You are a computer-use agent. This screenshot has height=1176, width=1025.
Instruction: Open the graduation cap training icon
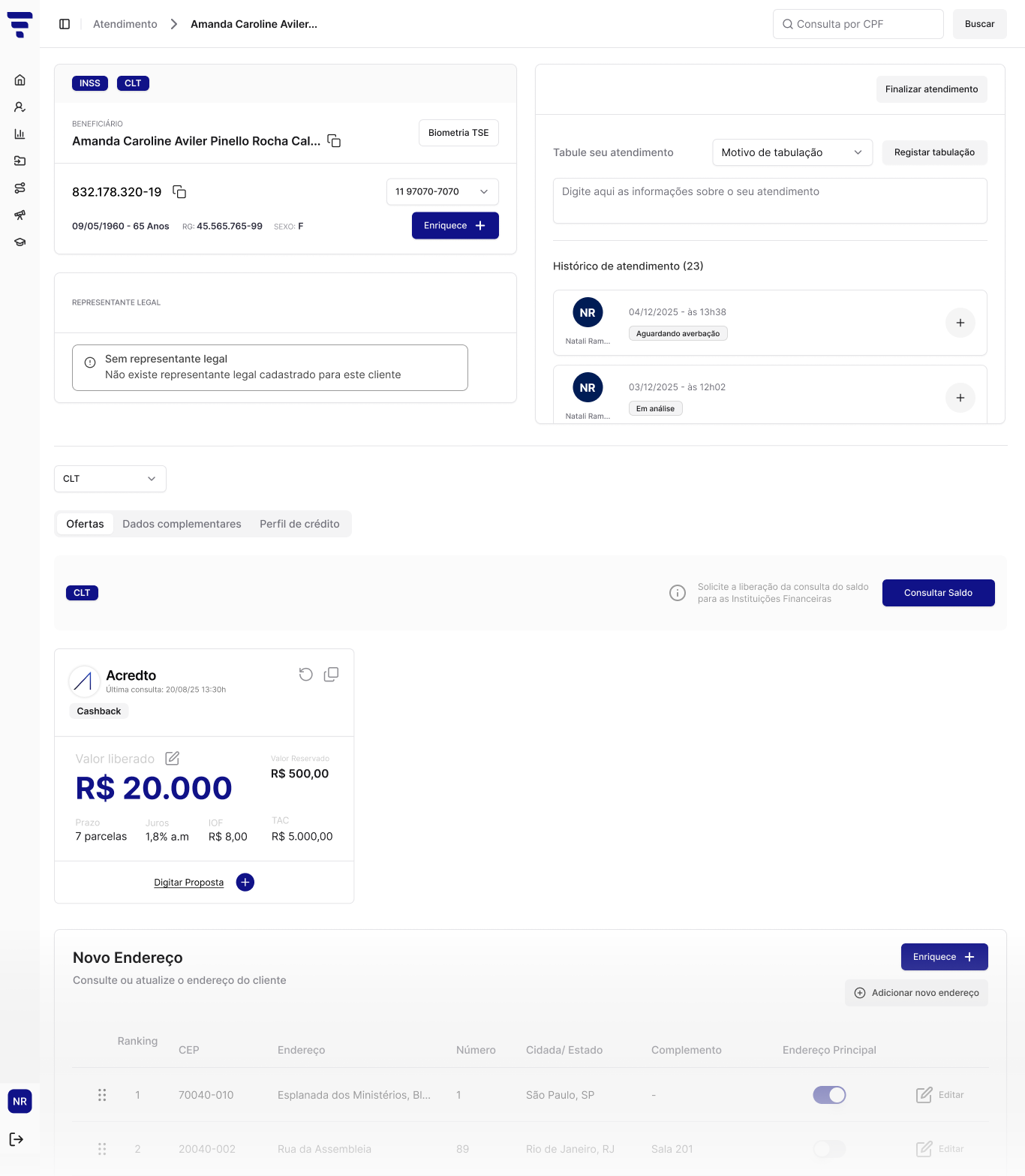20,242
